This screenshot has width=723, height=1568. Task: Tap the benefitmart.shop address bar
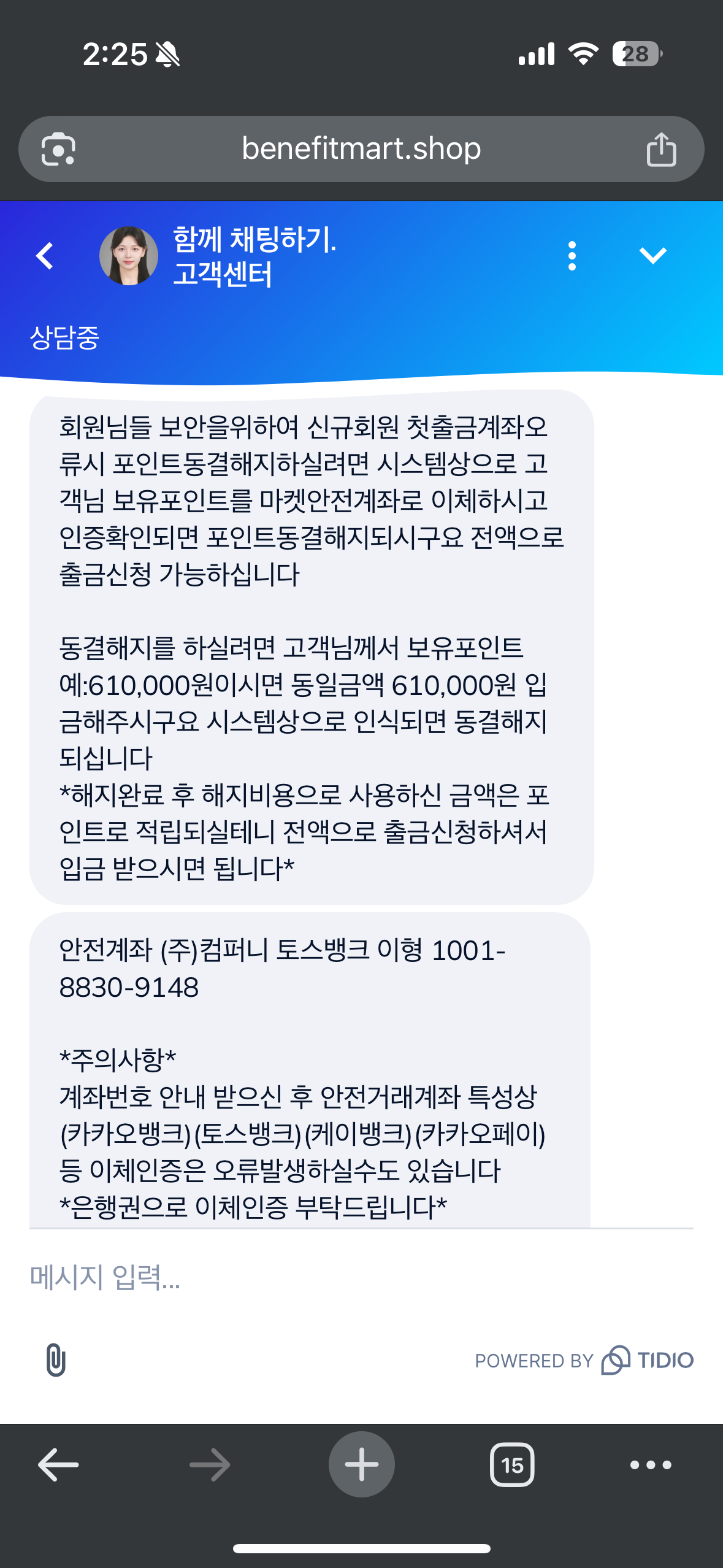361,149
